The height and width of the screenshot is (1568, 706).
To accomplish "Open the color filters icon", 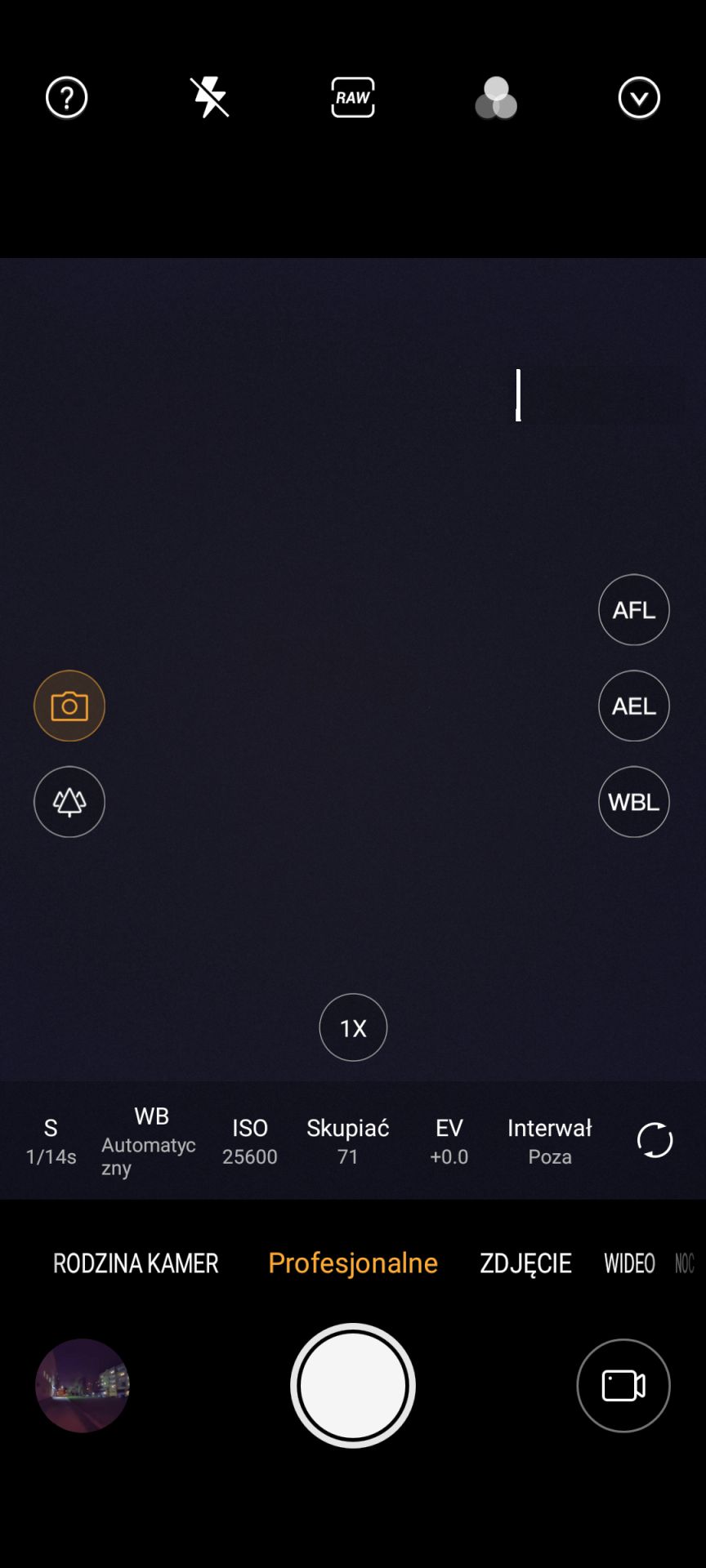I will (496, 99).
